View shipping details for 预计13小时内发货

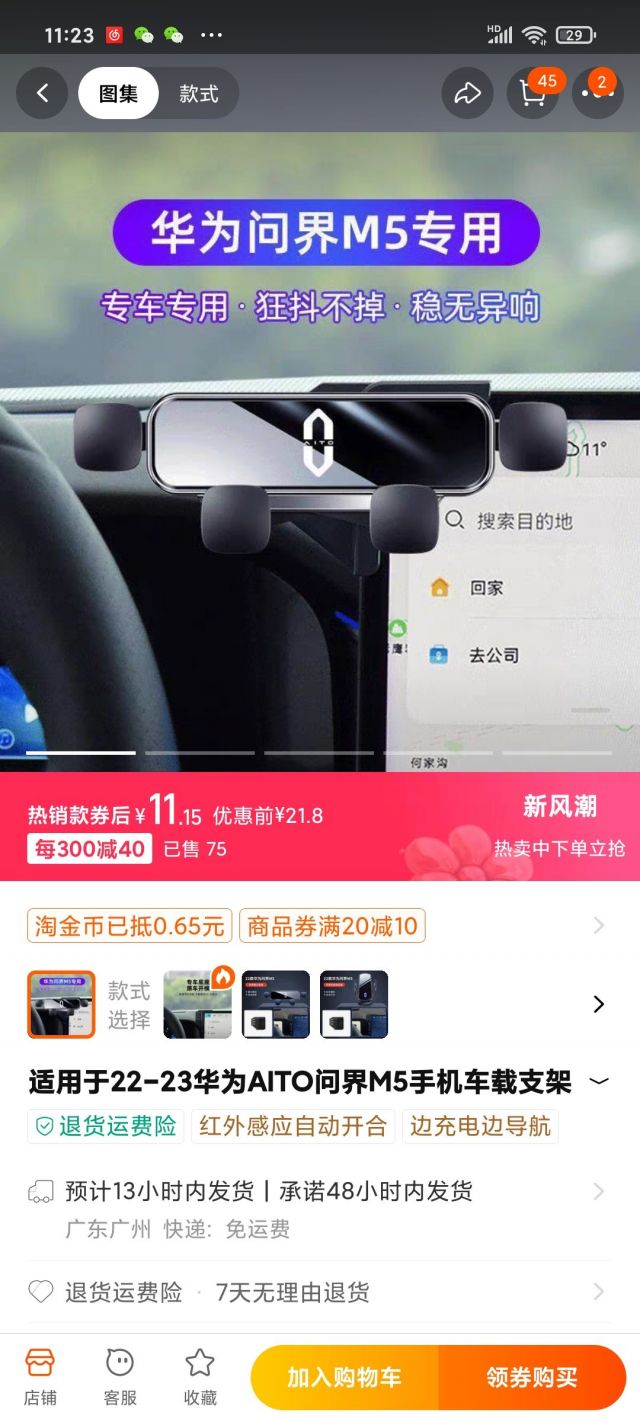598,1191
